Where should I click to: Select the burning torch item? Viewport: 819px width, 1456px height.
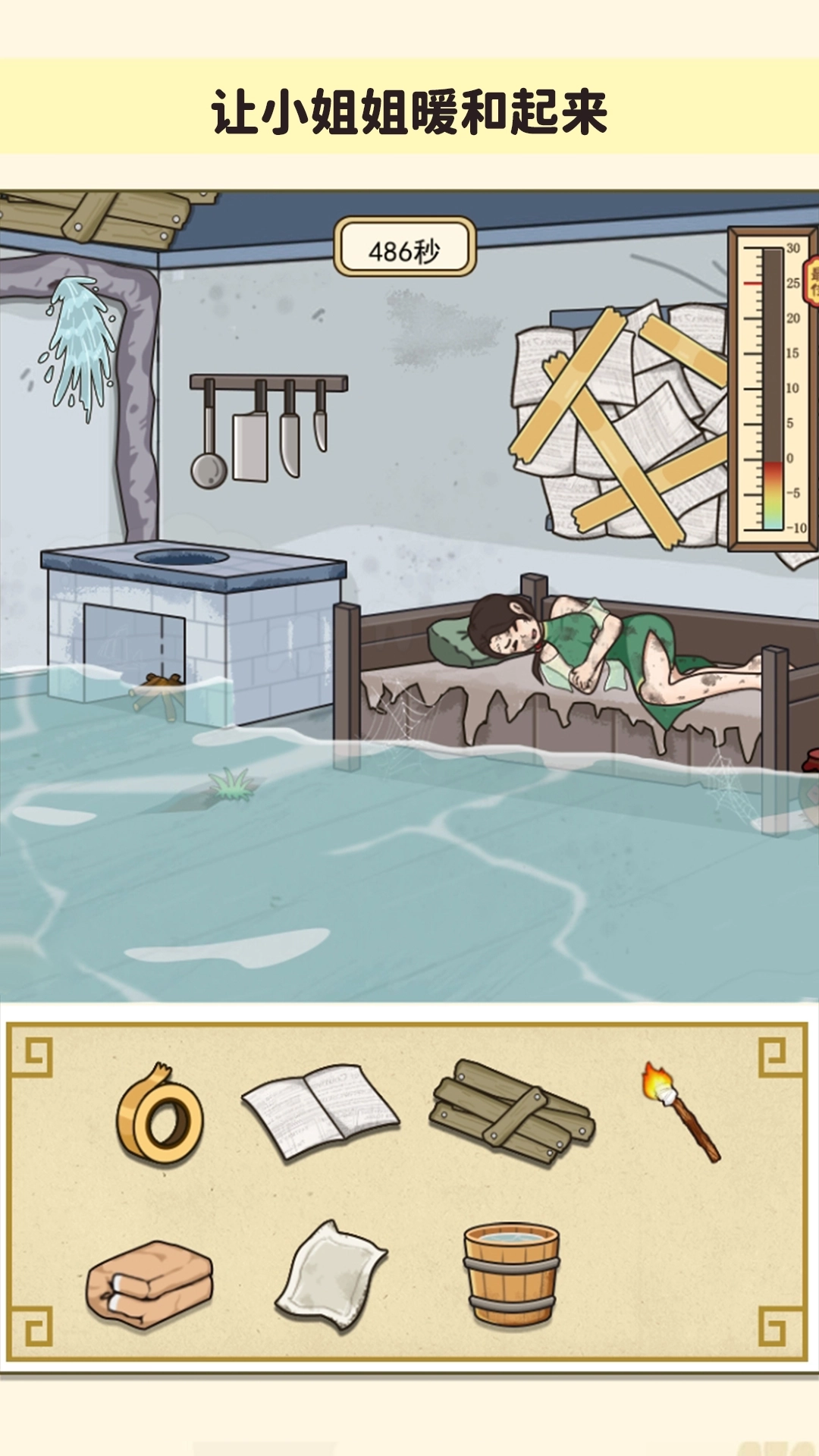tap(680, 1112)
